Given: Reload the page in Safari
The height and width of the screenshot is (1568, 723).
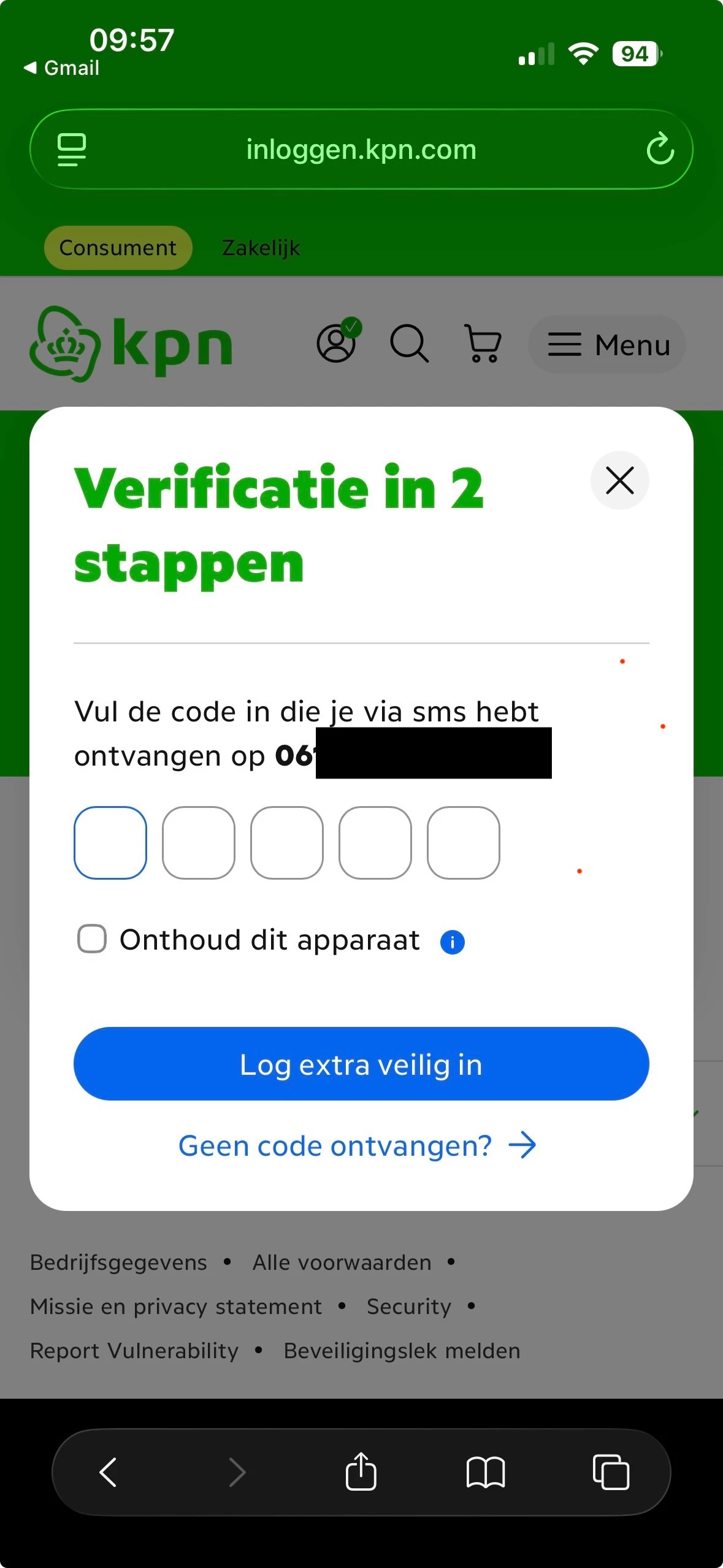Looking at the screenshot, I should (x=660, y=149).
